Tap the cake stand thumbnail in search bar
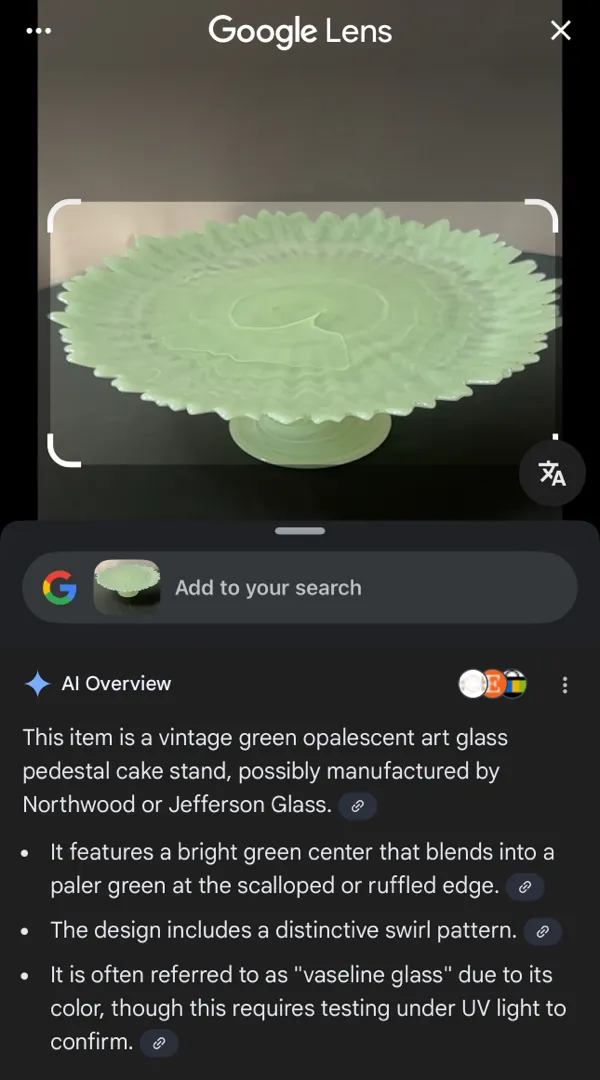The image size is (600, 1080). [127, 587]
